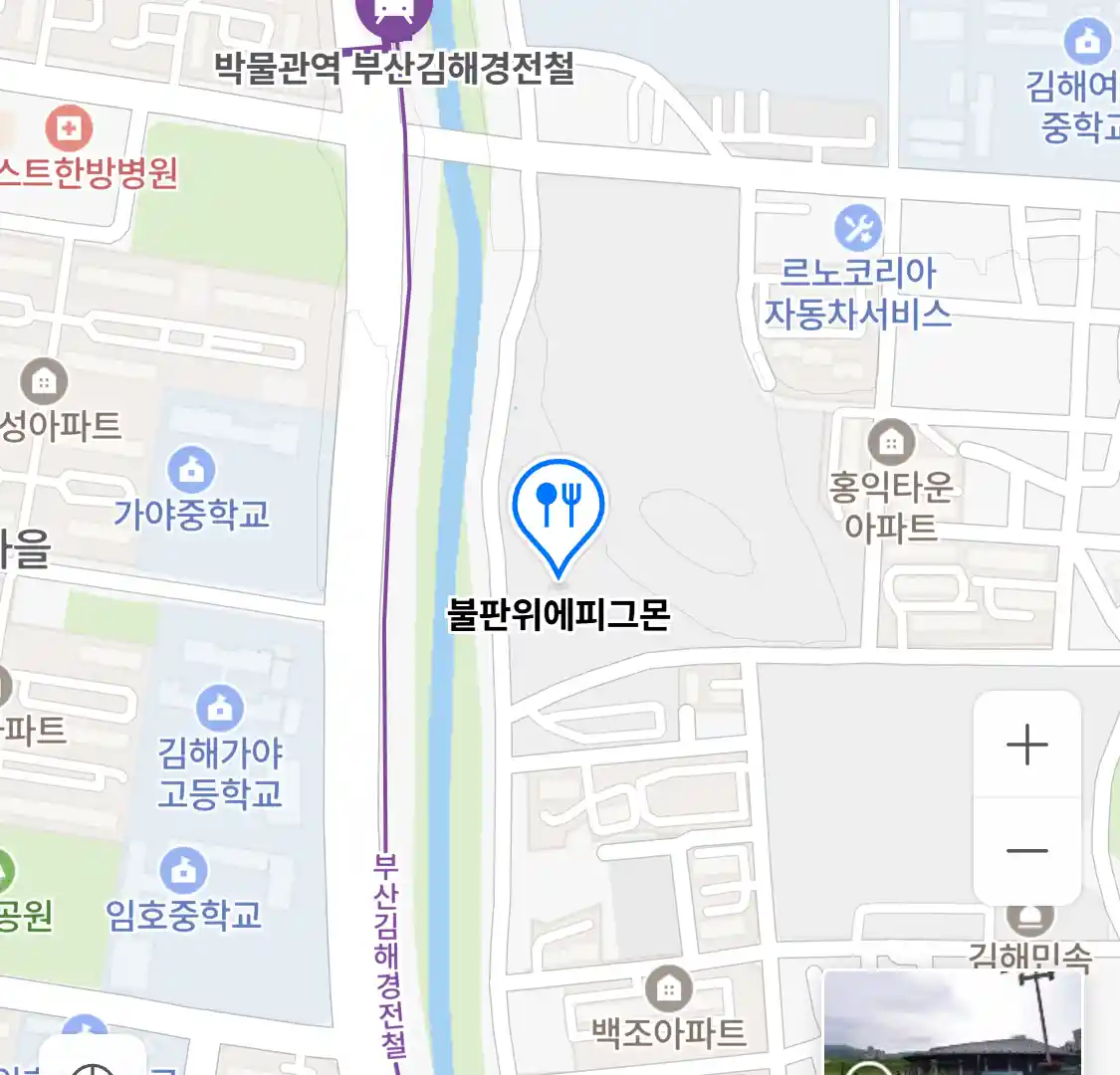This screenshot has height=1075, width=1120.
Task: Tap the 백조아파트 apartment marker
Action: 668,988
